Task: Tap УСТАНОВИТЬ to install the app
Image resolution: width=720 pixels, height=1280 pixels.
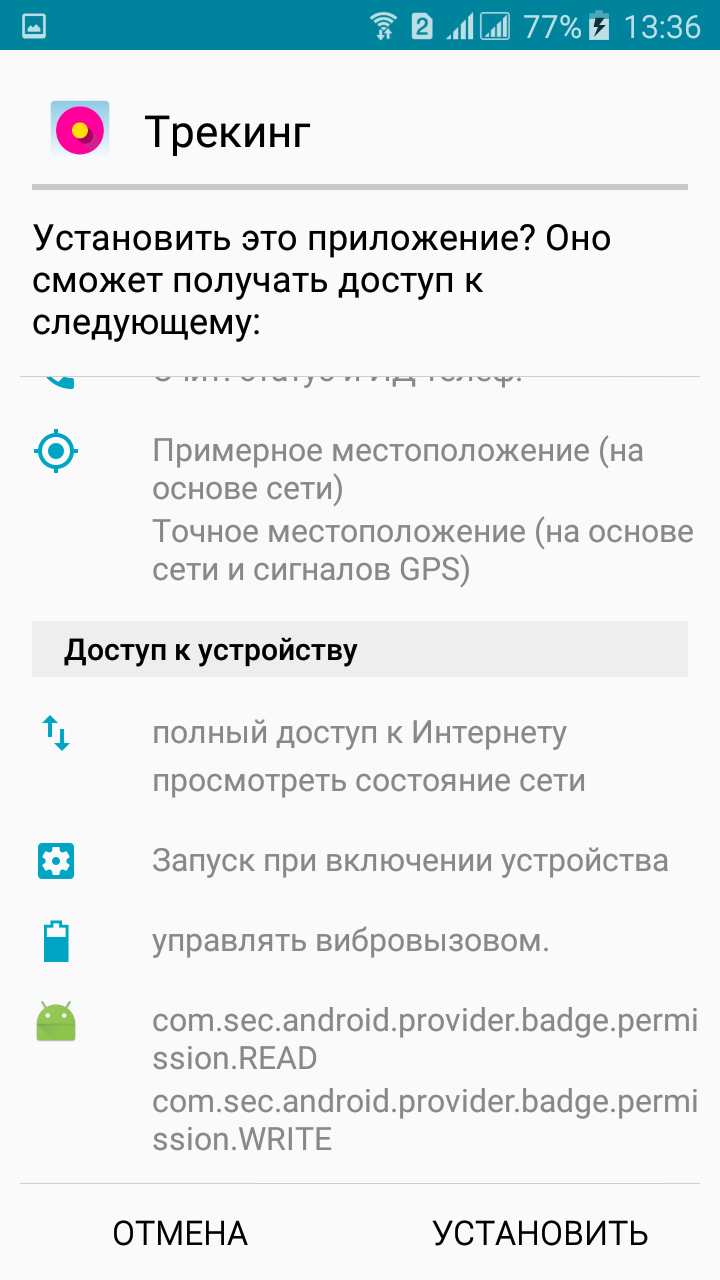Action: pyautogui.click(x=540, y=1233)
